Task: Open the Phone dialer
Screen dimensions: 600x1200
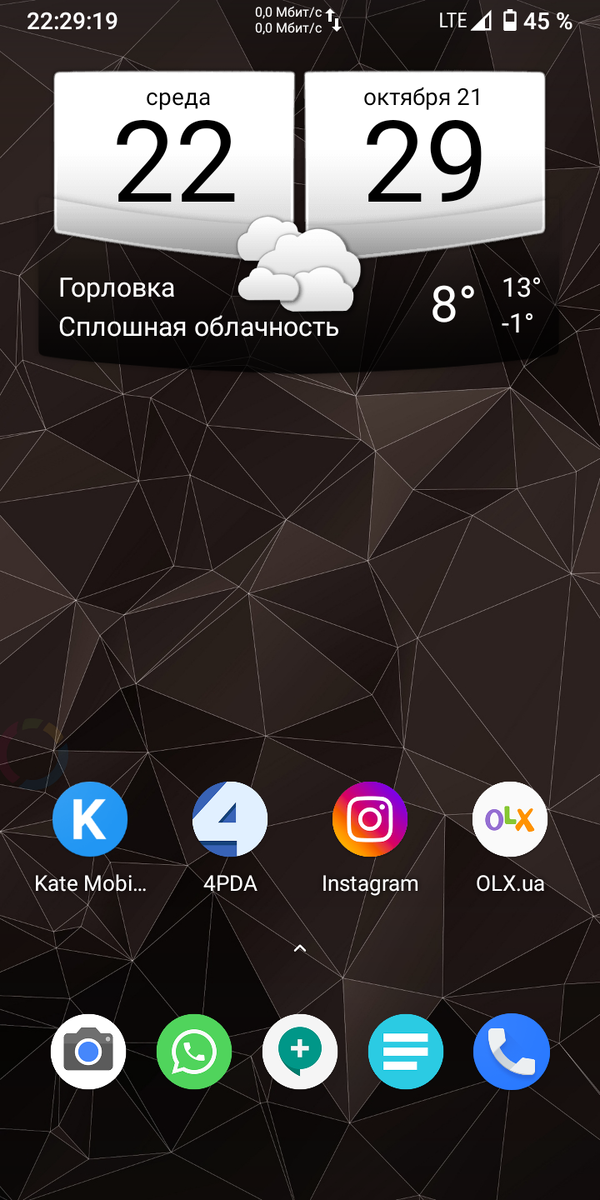Action: 512,1051
